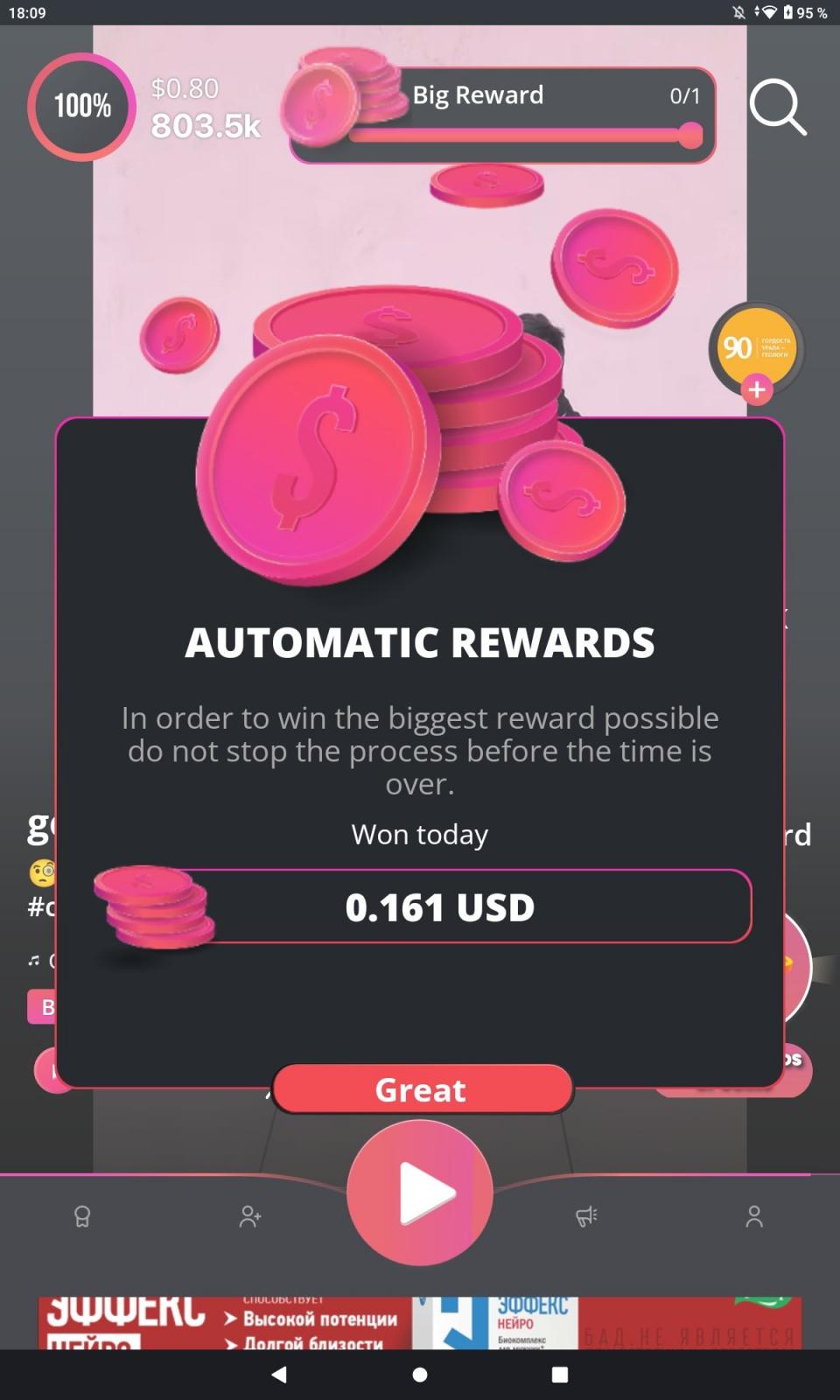840x1400 pixels.
Task: Open the Big Reward progress bar
Action: [502, 115]
